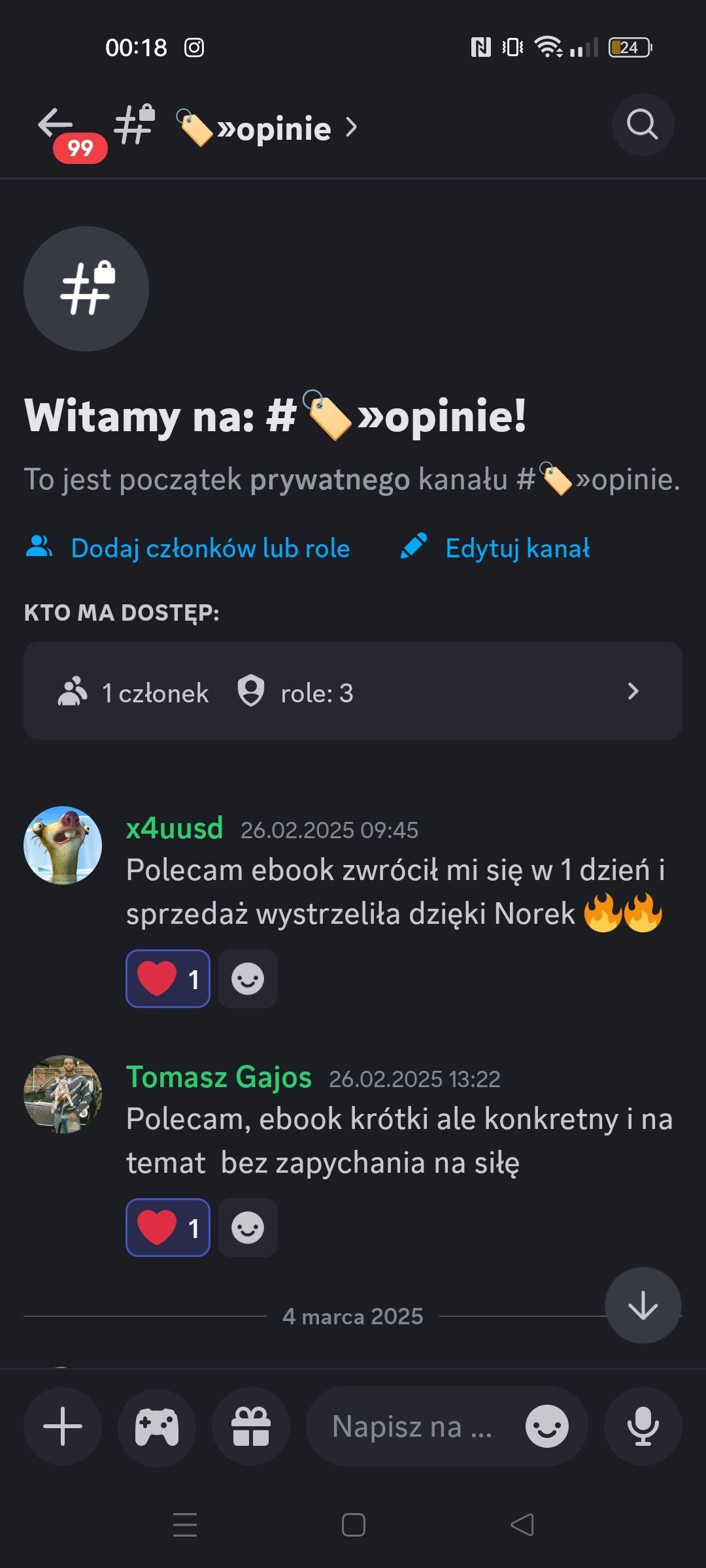
Task: Open the emoji picker in message box
Action: (547, 1426)
